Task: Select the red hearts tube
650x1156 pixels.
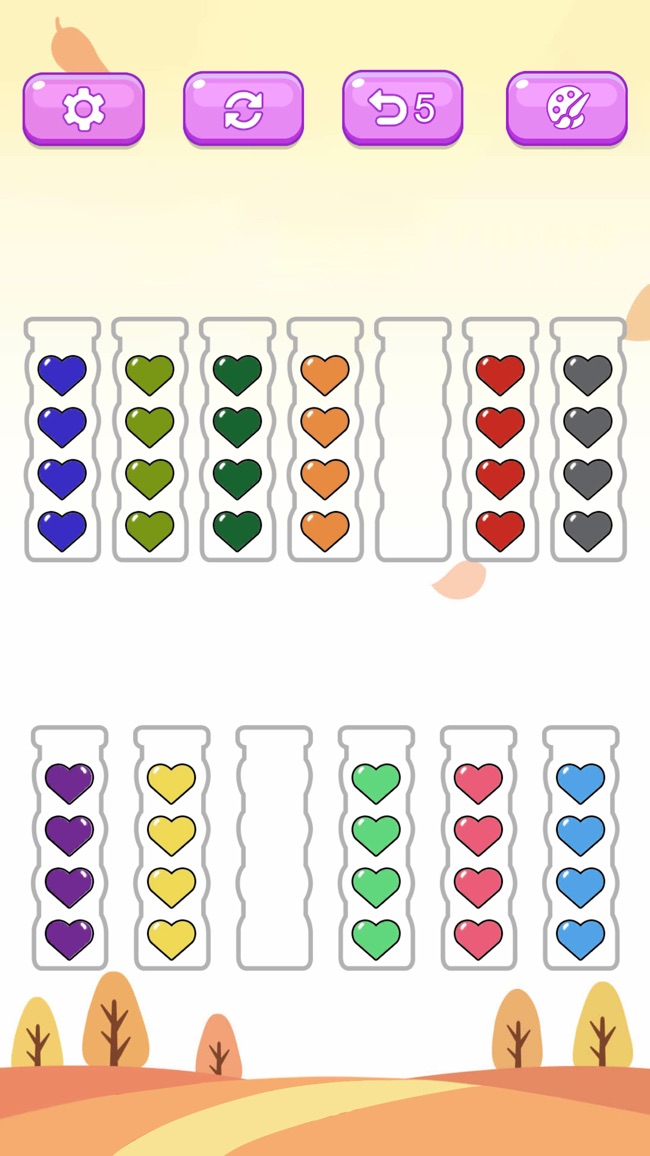Action: pos(500,440)
